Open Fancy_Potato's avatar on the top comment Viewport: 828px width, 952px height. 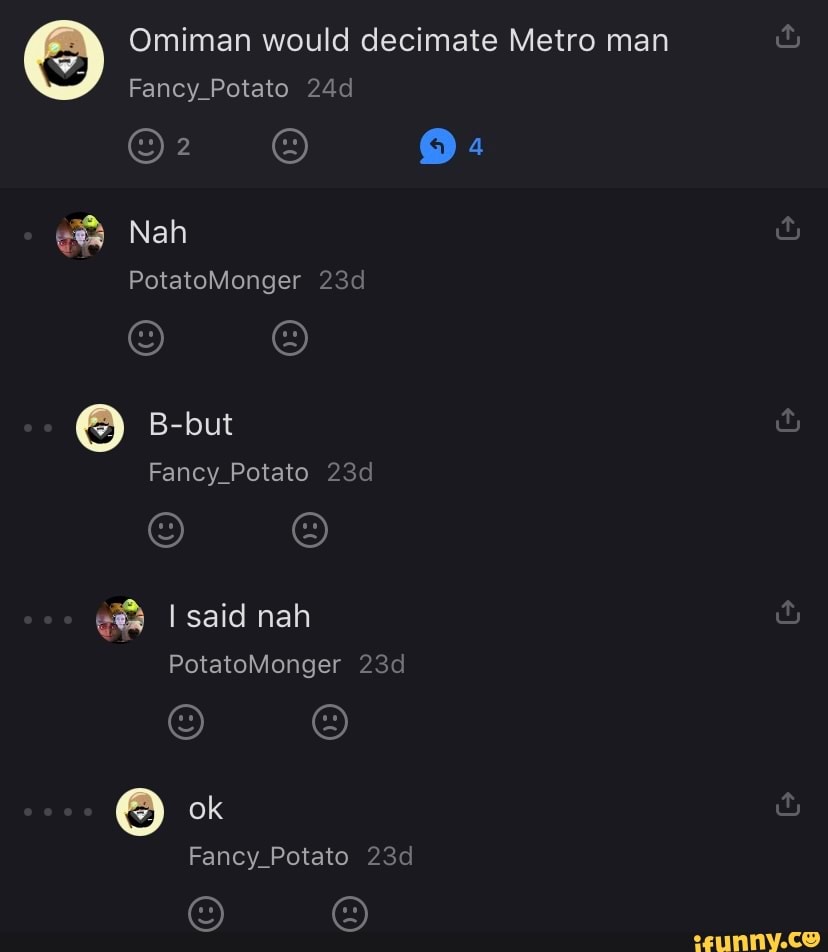coord(64,60)
